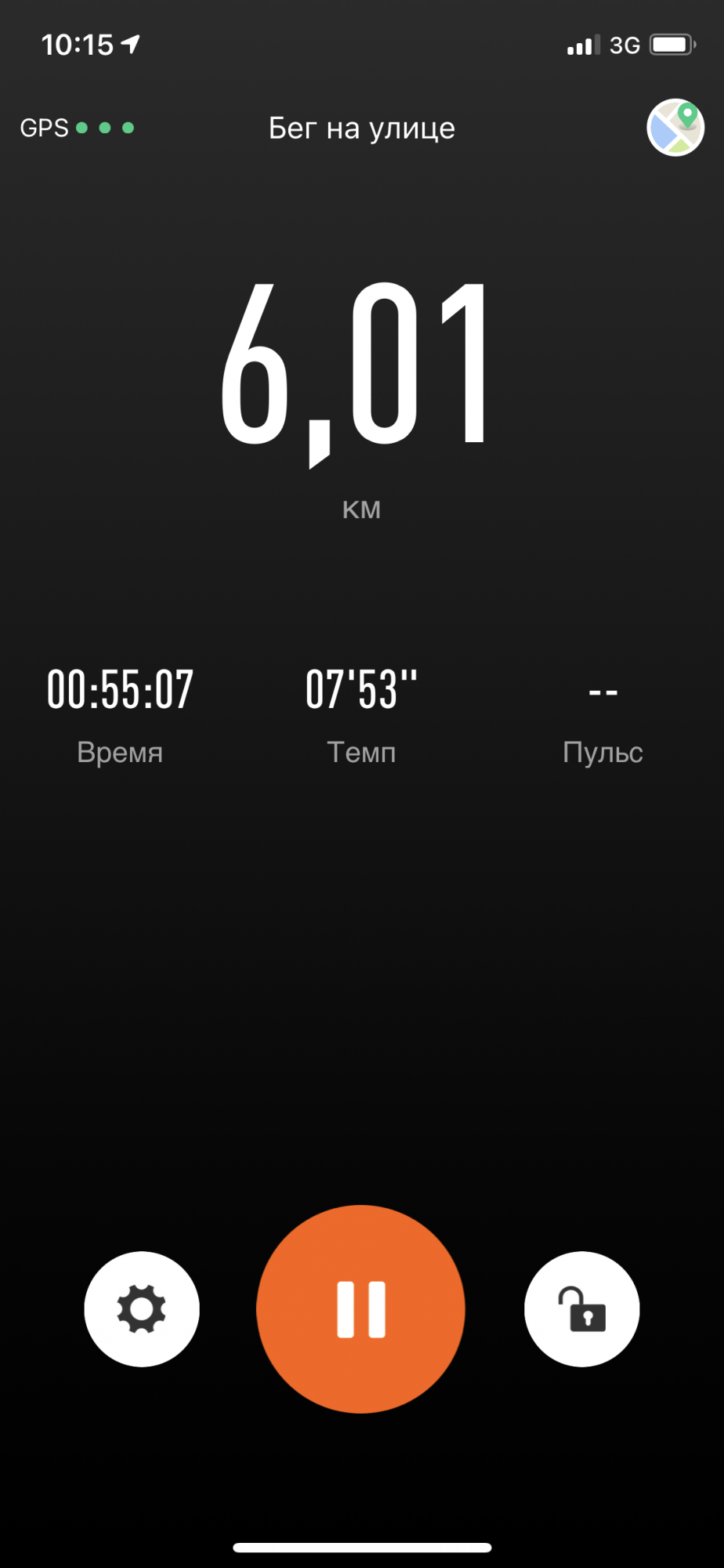Pause the outdoor run workout

[x=360, y=1308]
